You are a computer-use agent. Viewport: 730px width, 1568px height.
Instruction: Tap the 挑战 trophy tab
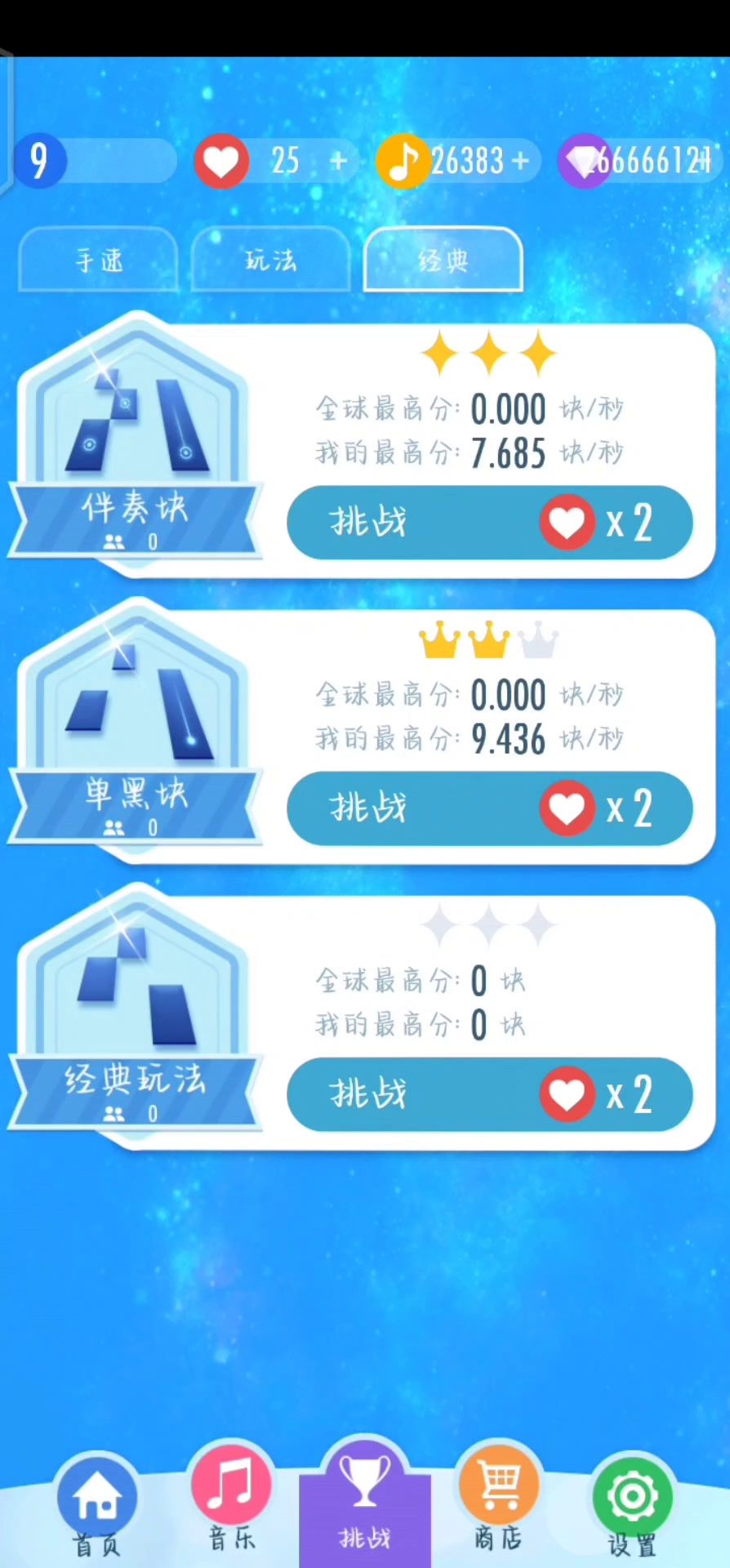pos(365,1501)
